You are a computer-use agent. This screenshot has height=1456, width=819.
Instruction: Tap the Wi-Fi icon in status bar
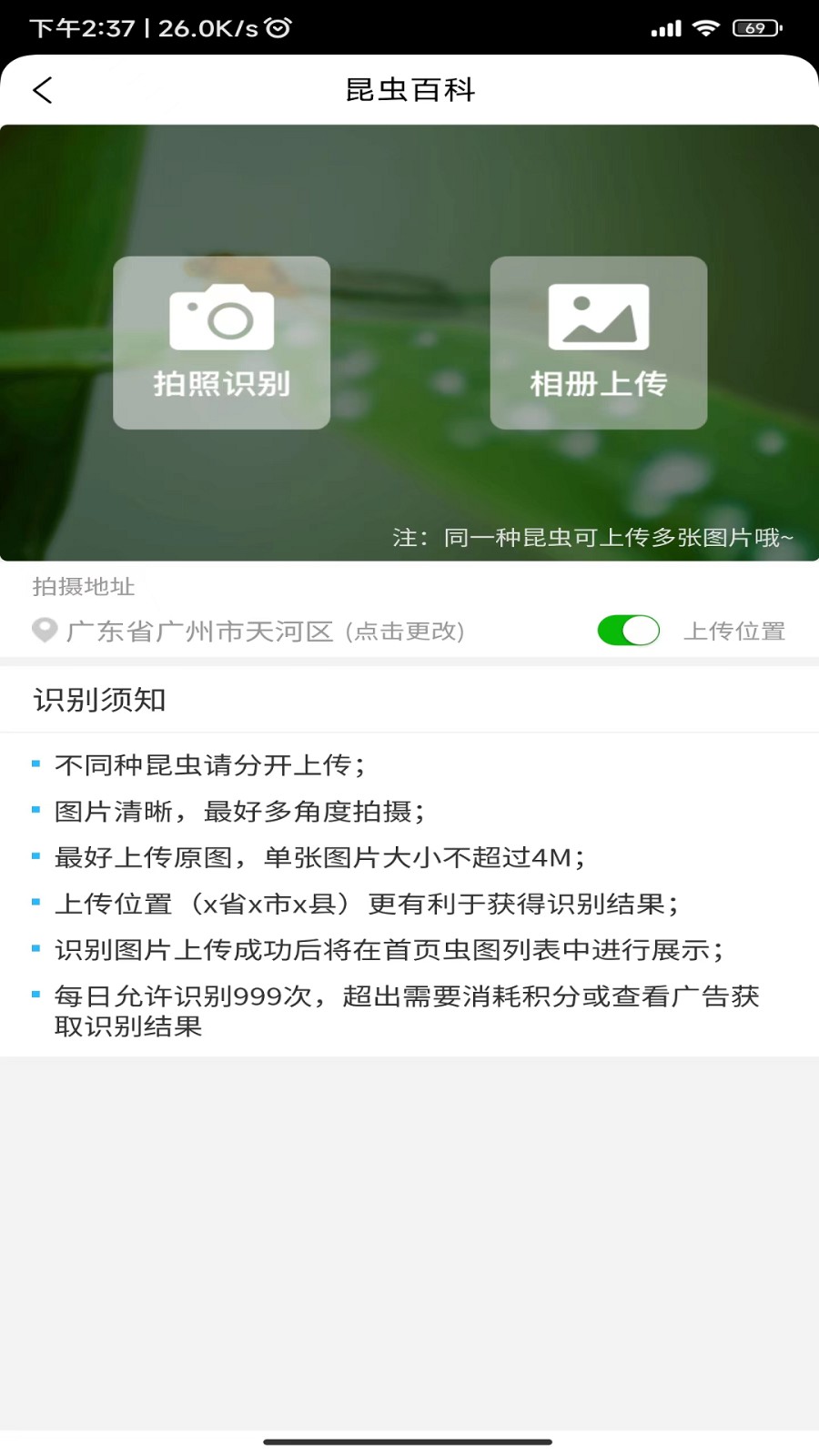coord(705,27)
